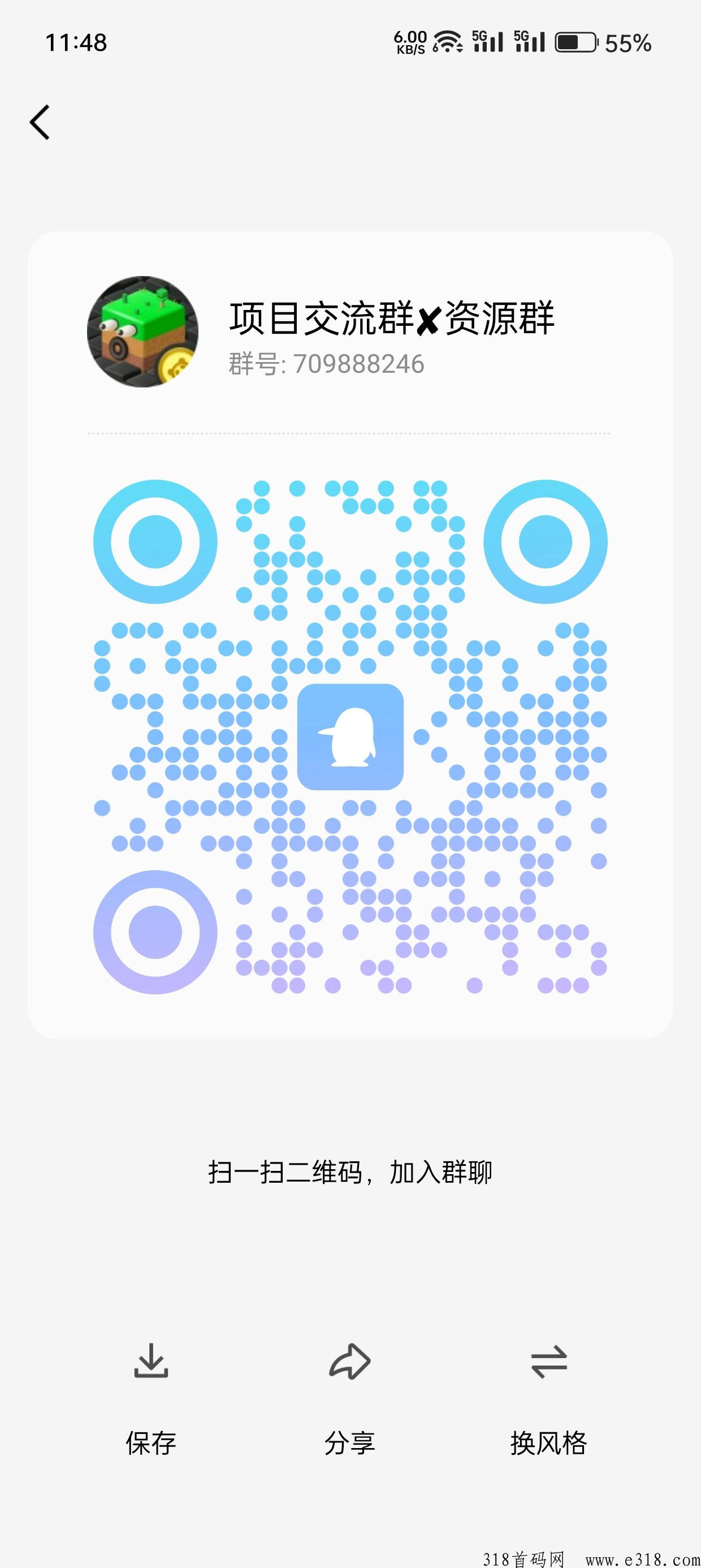Share the group QR code
The image size is (701, 1568).
(350, 1399)
